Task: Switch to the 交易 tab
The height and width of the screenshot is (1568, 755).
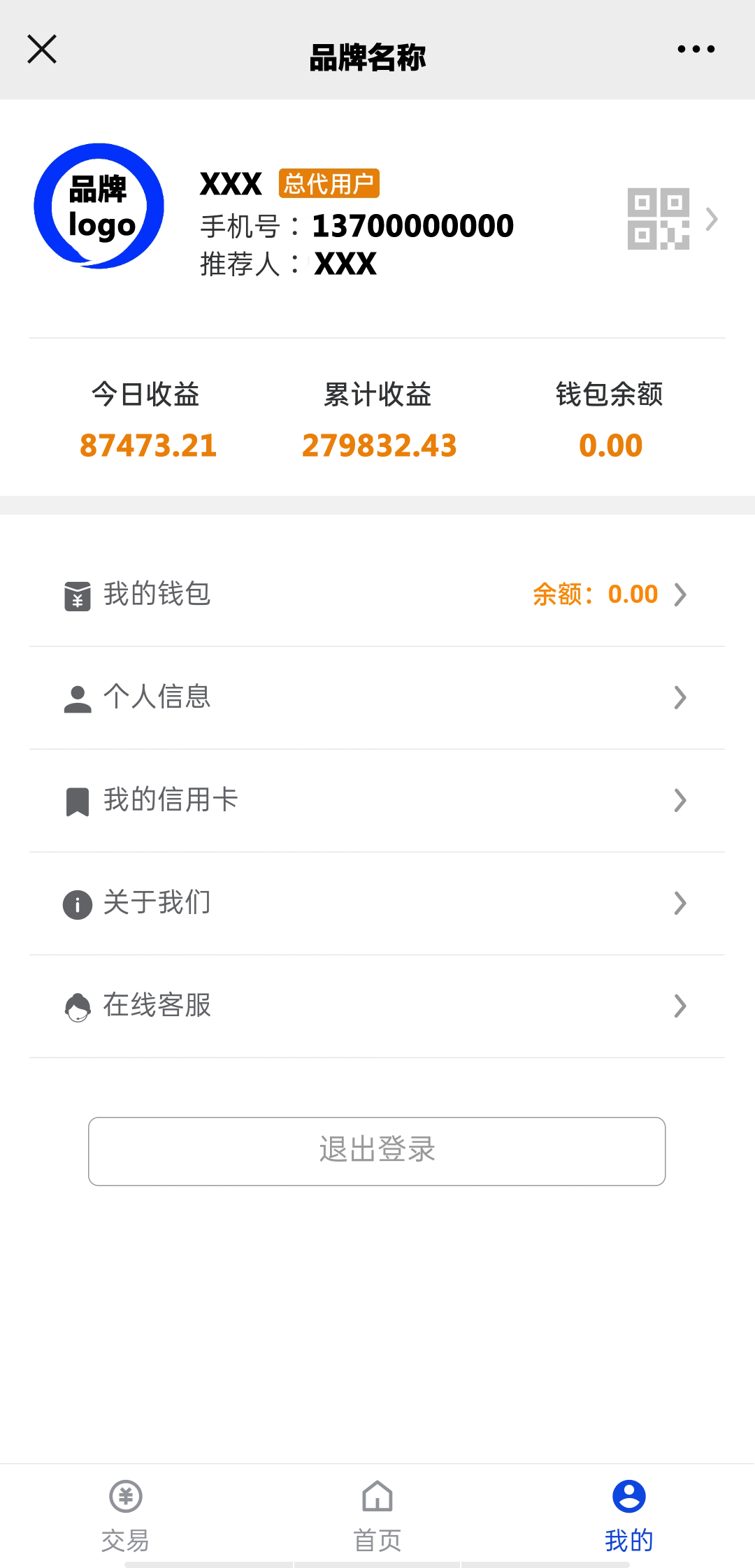Action: click(x=126, y=1515)
